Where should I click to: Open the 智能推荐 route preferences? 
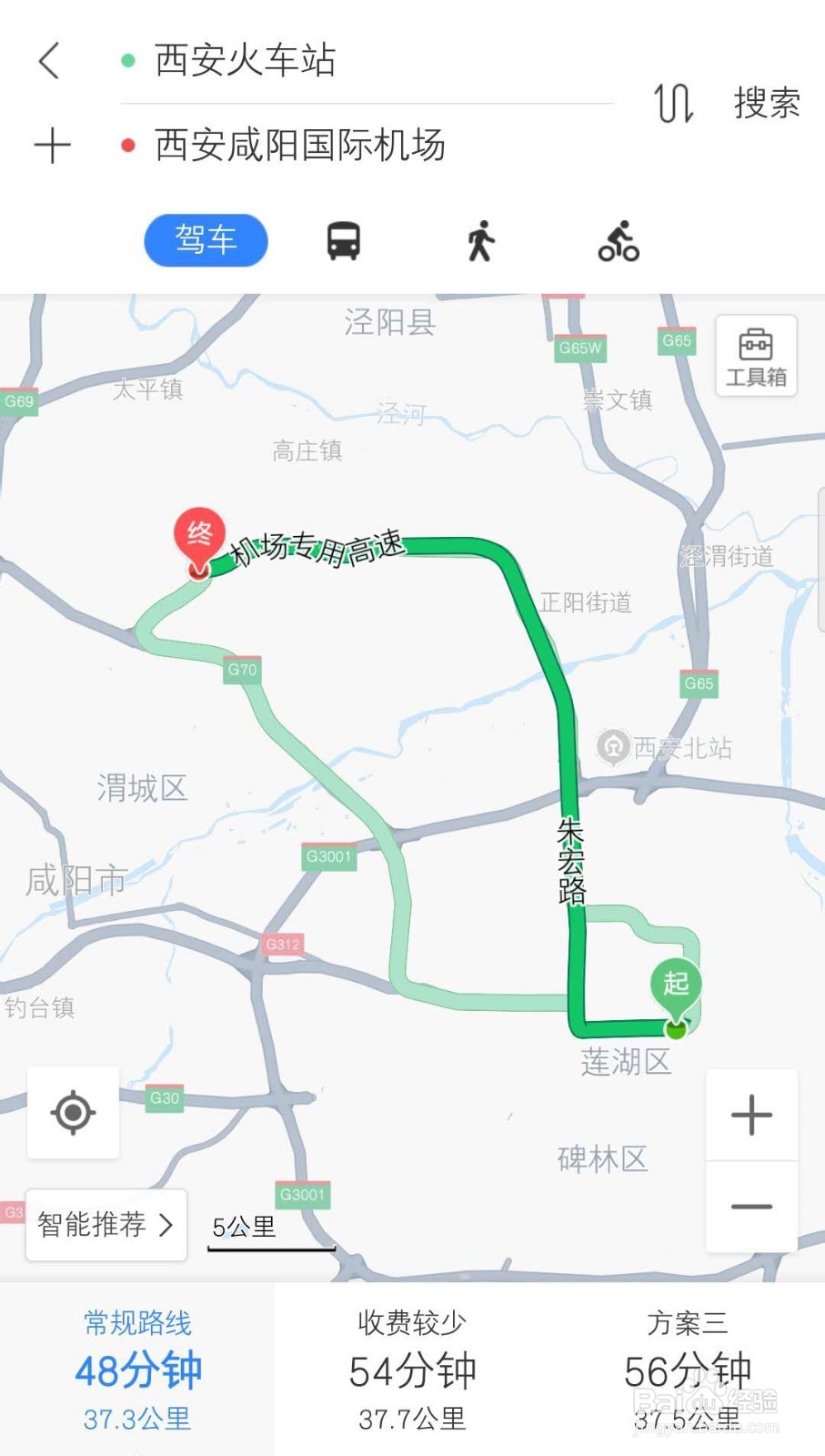[106, 1225]
